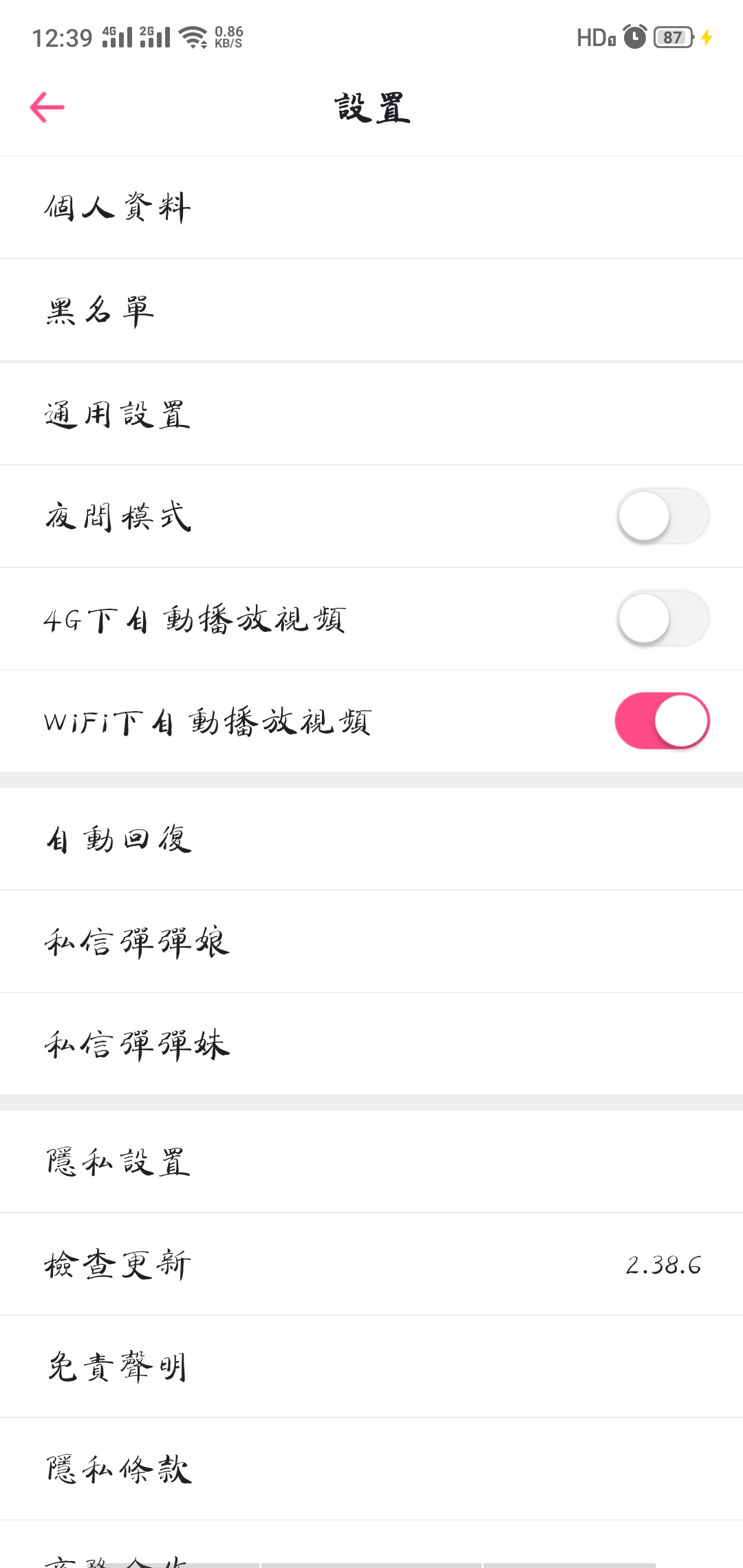Enable the 夜間模式 night mode switch
743x1568 pixels.
click(x=663, y=516)
